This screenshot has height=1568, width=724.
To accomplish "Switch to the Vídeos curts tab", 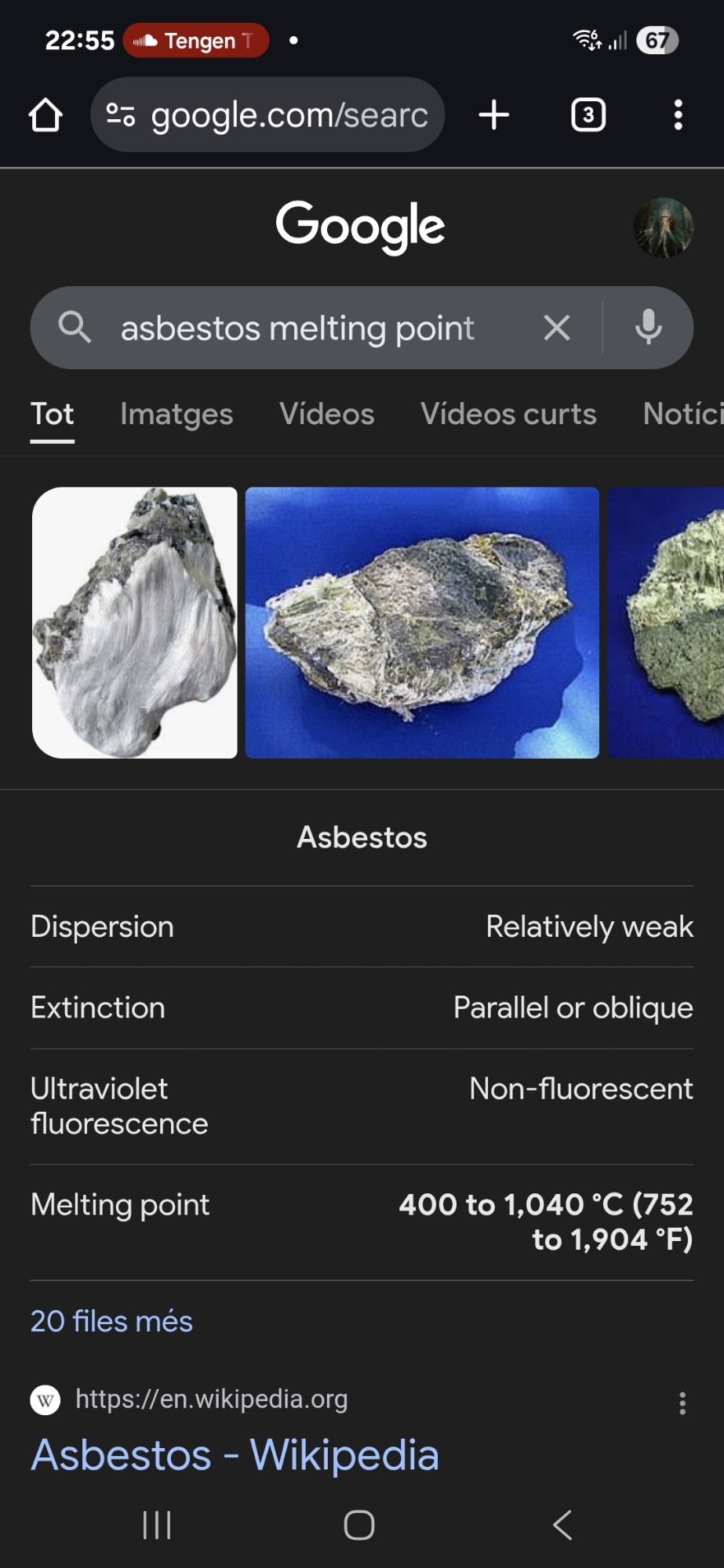I will (x=508, y=414).
